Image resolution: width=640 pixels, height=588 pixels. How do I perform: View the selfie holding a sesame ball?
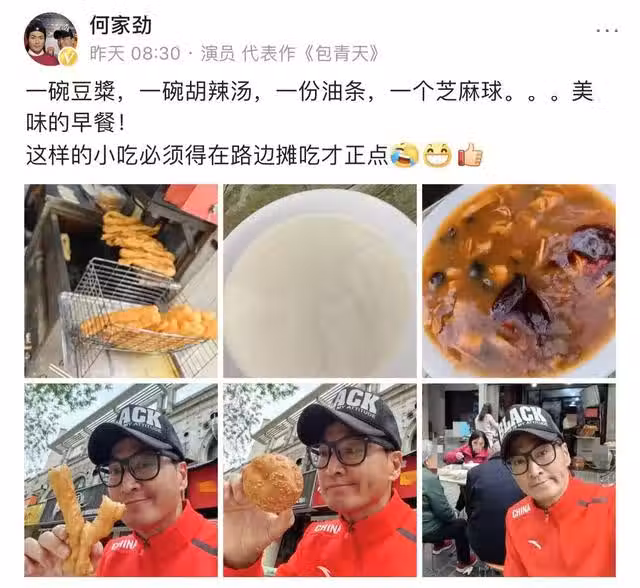click(x=320, y=480)
